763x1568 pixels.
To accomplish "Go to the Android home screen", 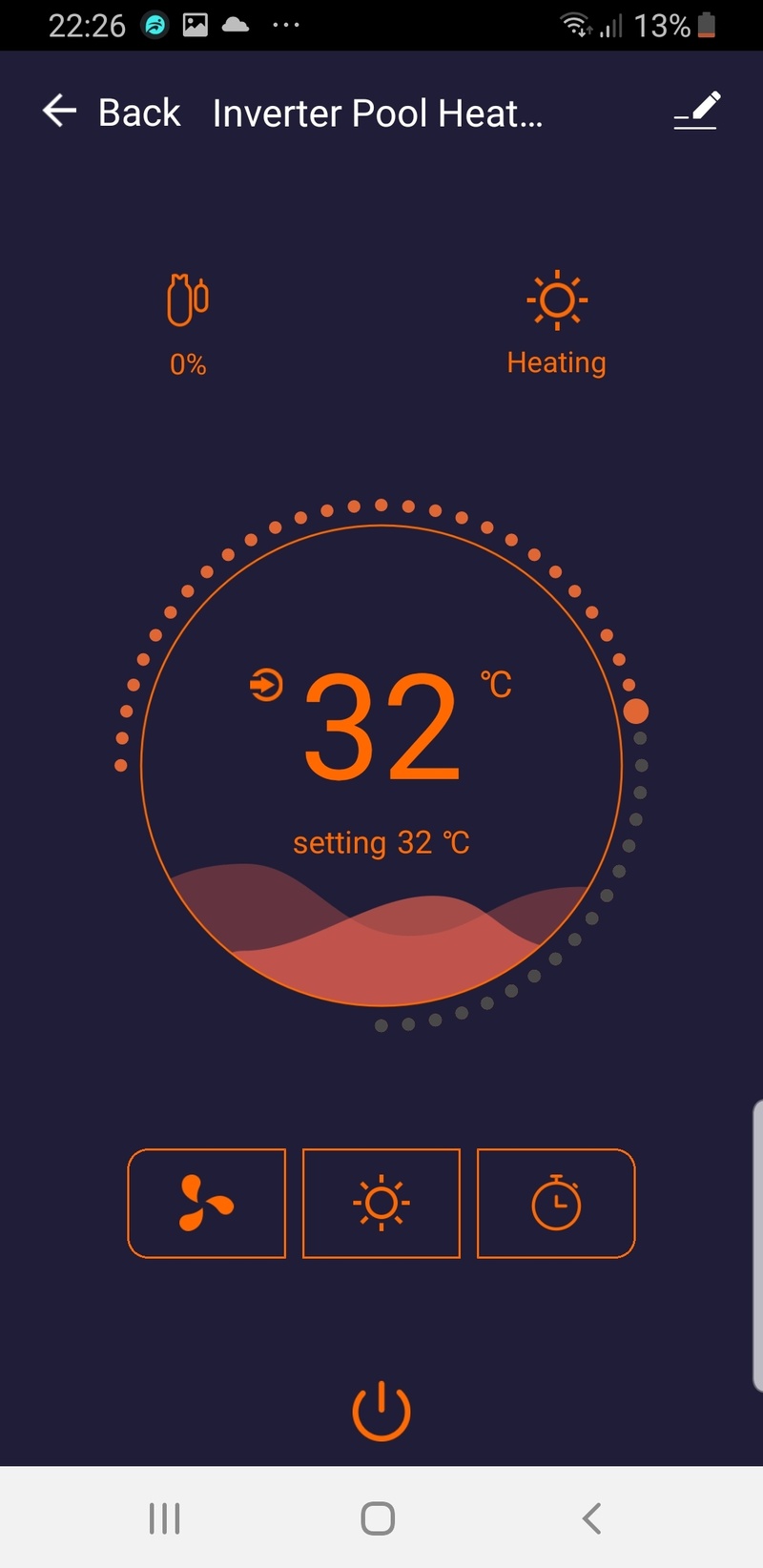I will pos(379,1518).
